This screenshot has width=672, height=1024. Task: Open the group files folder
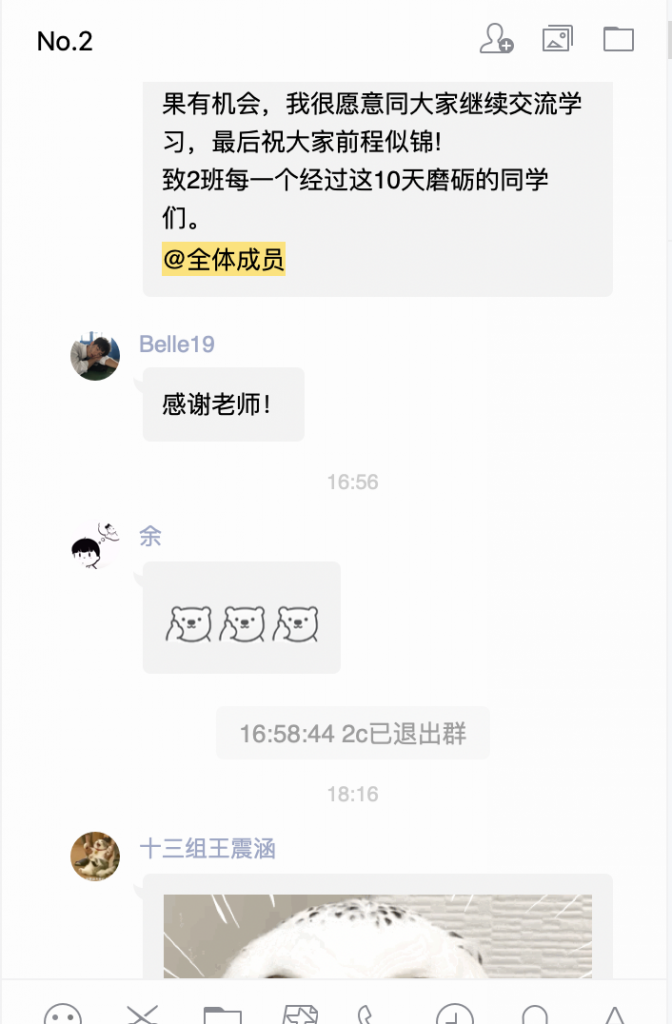coord(619,39)
